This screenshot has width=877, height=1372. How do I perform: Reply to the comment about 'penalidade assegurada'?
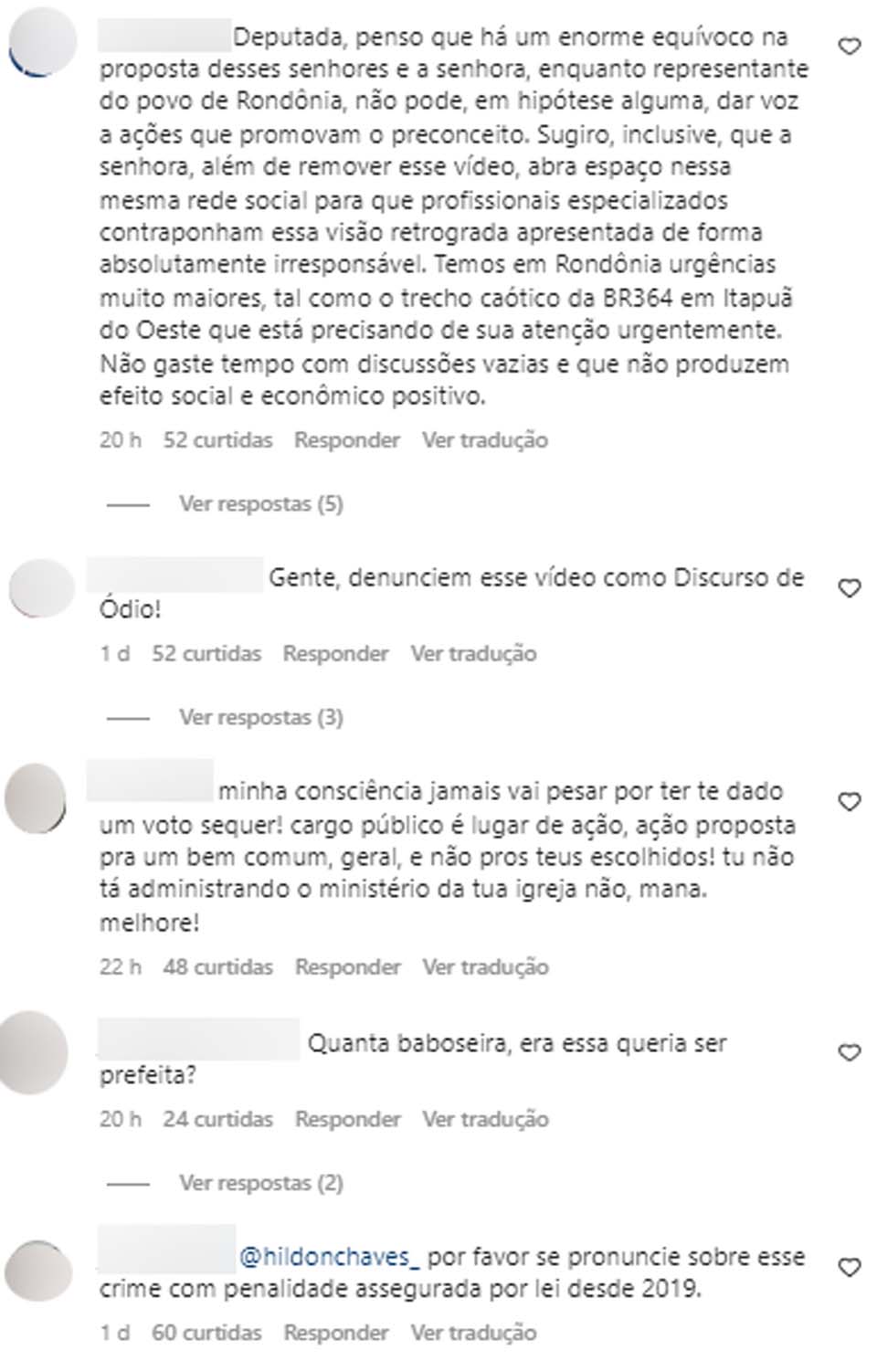(335, 1334)
